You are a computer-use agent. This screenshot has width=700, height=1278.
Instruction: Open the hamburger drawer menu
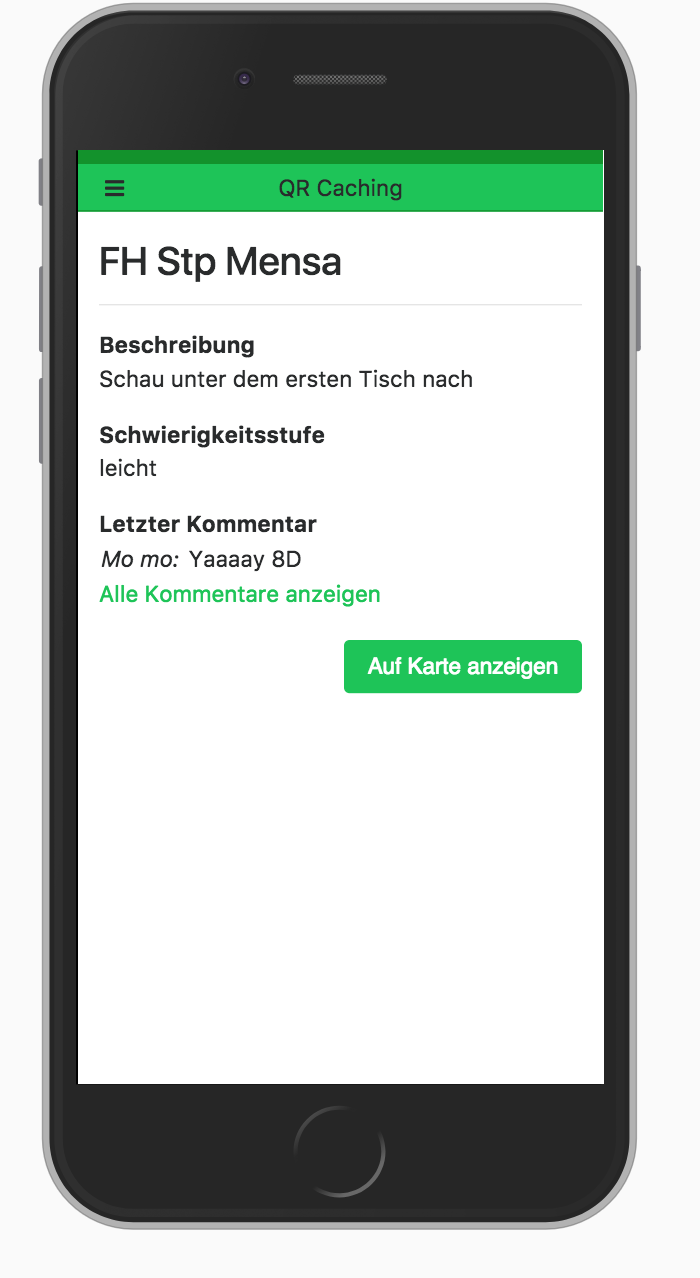(x=115, y=188)
